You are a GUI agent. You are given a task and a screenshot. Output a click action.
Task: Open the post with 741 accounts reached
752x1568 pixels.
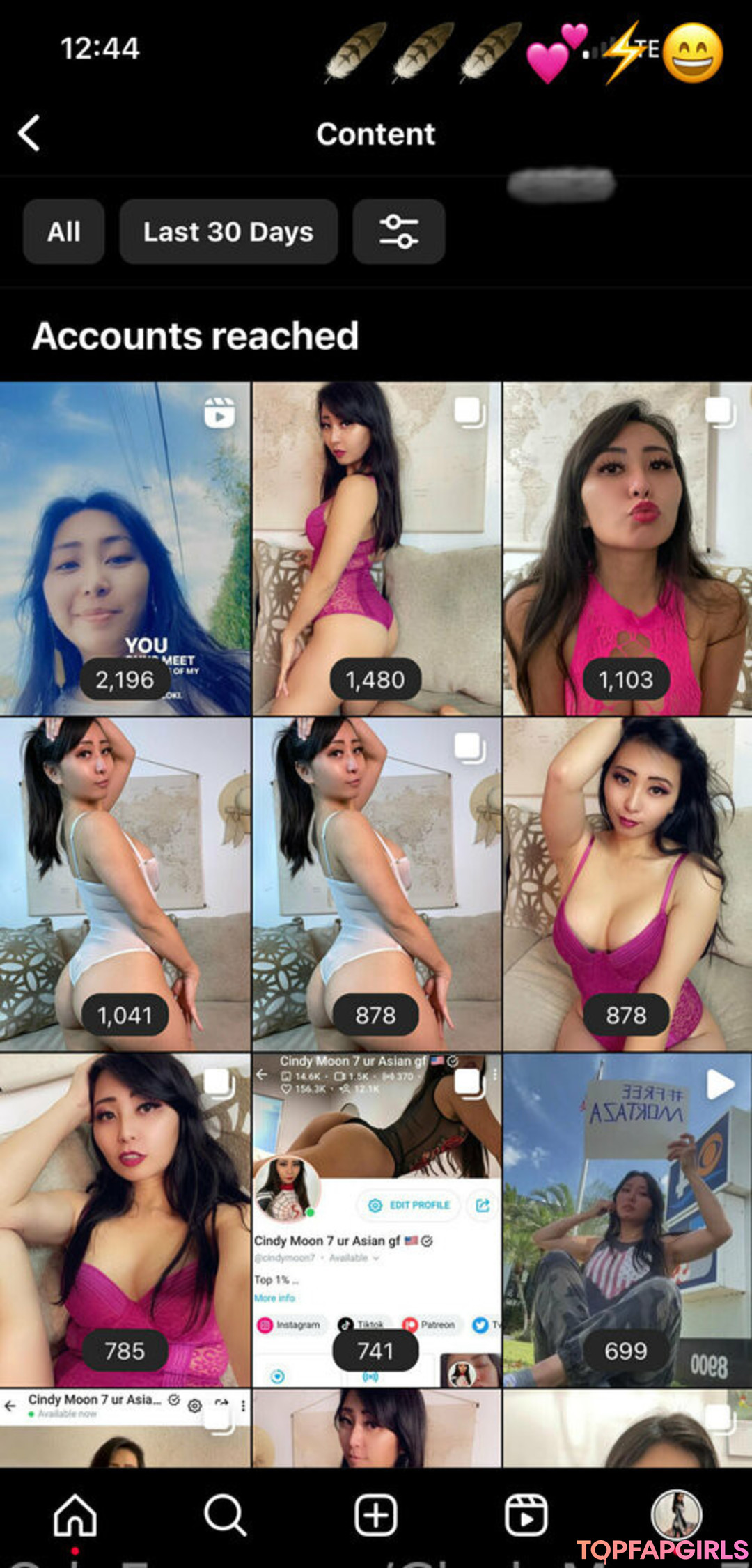coord(376,1219)
